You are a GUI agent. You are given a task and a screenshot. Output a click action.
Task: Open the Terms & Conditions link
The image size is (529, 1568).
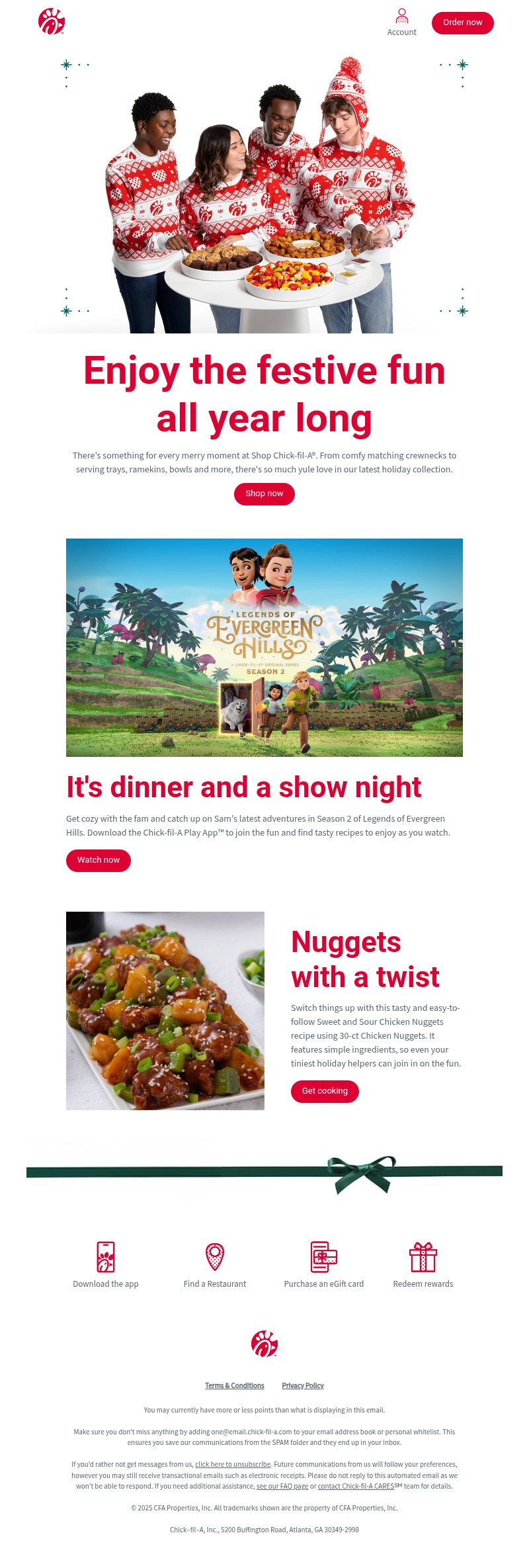235,1385
